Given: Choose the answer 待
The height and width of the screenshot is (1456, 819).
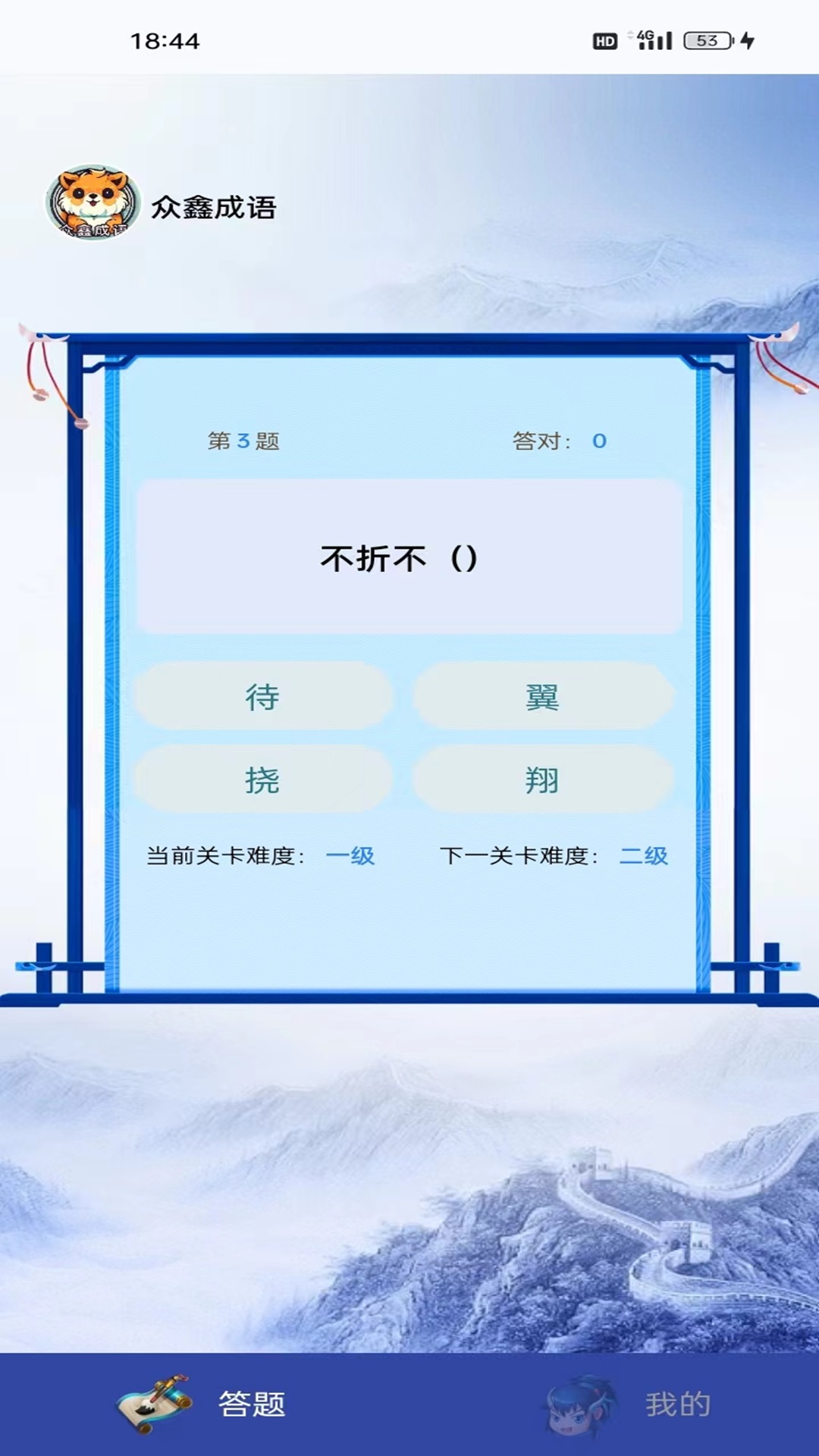Looking at the screenshot, I should tap(262, 696).
